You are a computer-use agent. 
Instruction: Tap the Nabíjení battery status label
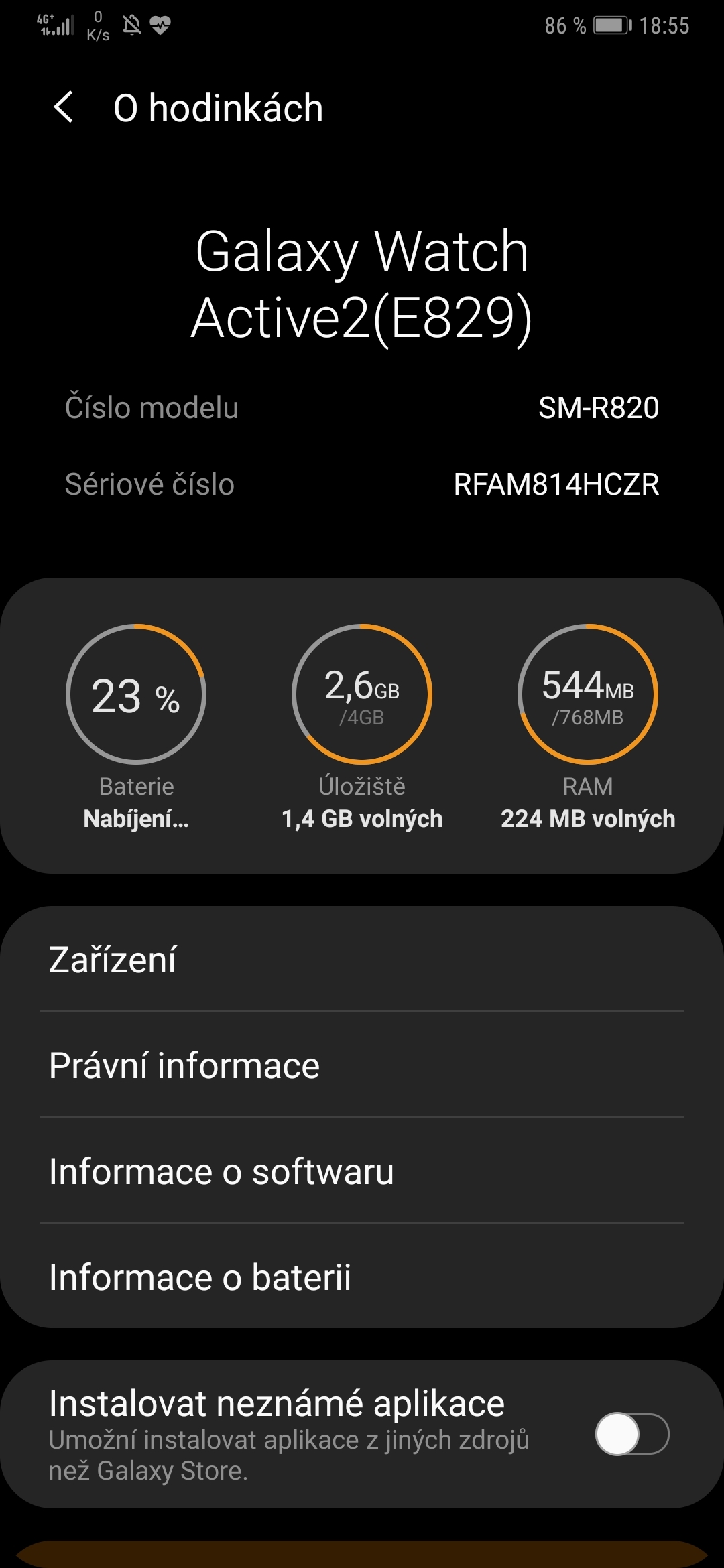pyautogui.click(x=136, y=819)
